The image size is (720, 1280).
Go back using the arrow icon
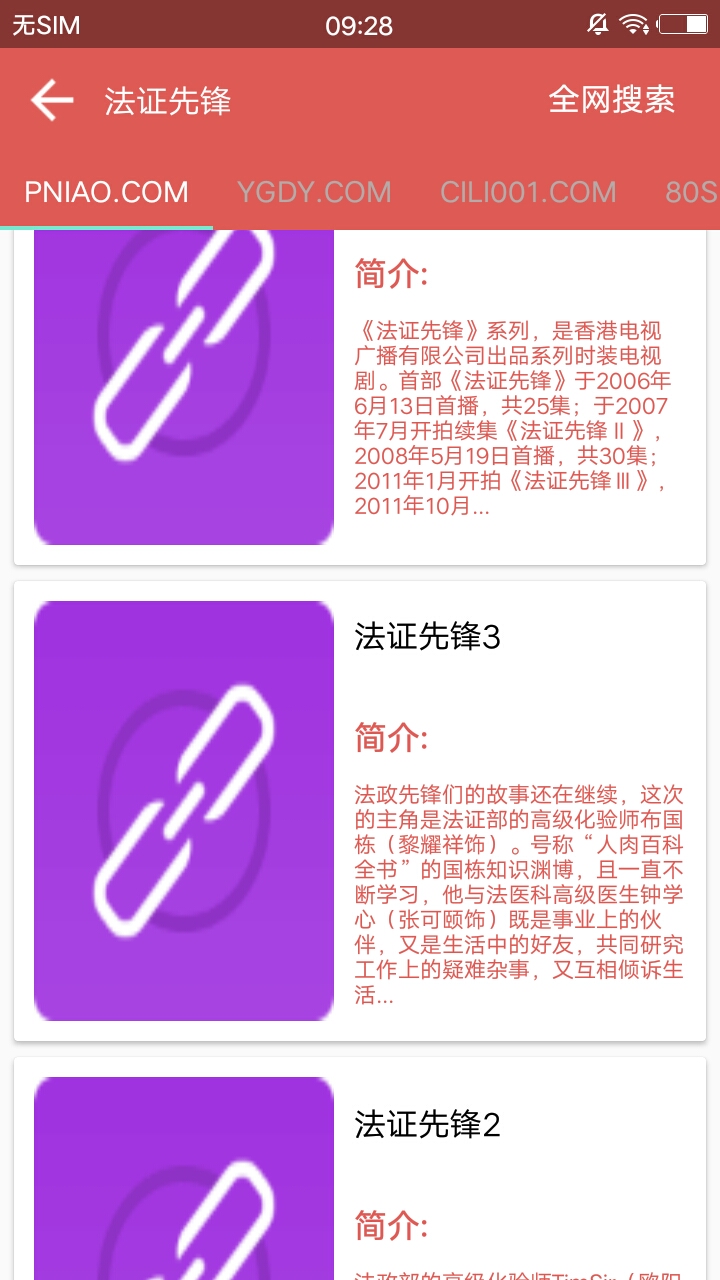click(x=52, y=100)
